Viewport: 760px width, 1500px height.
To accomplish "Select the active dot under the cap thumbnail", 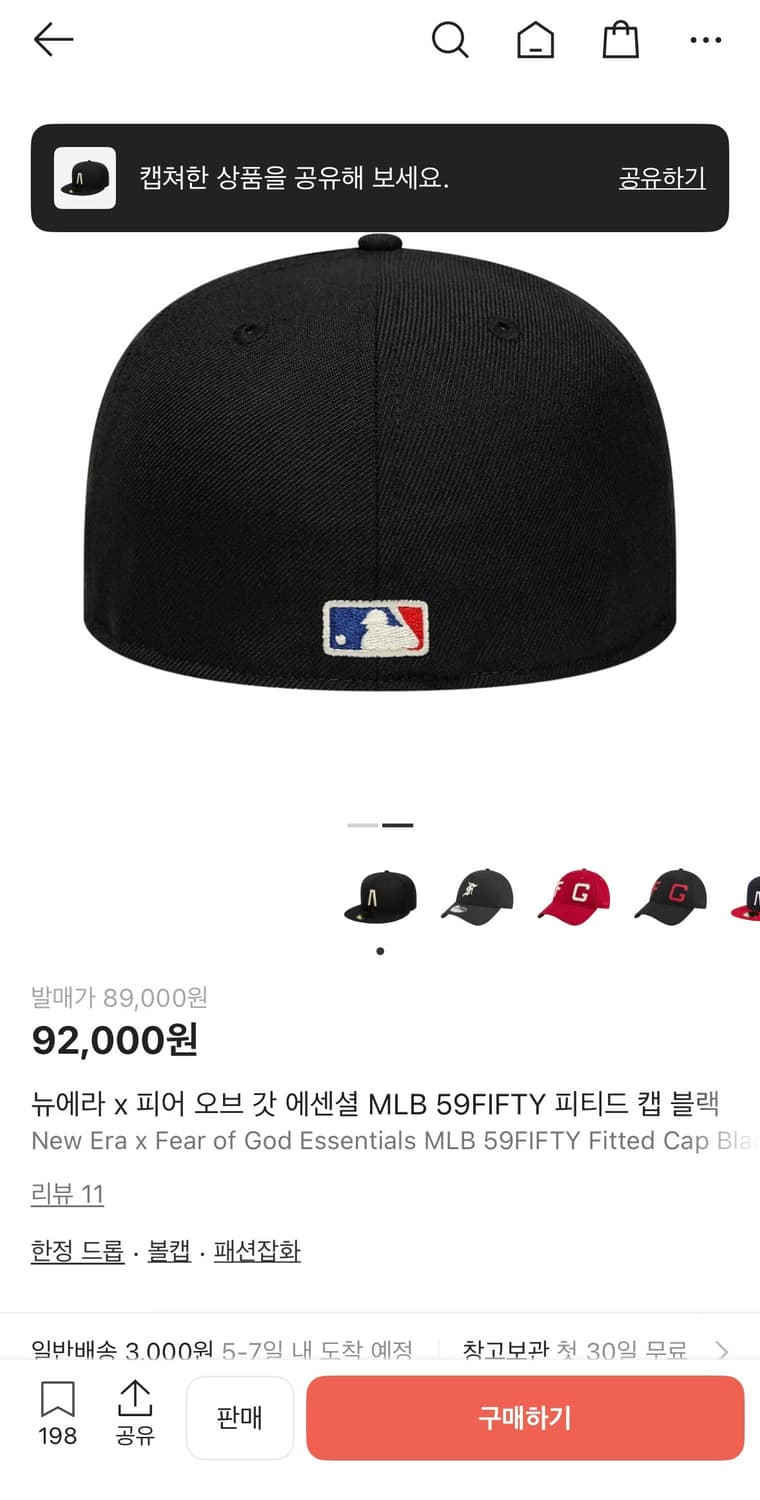I will coord(380,951).
